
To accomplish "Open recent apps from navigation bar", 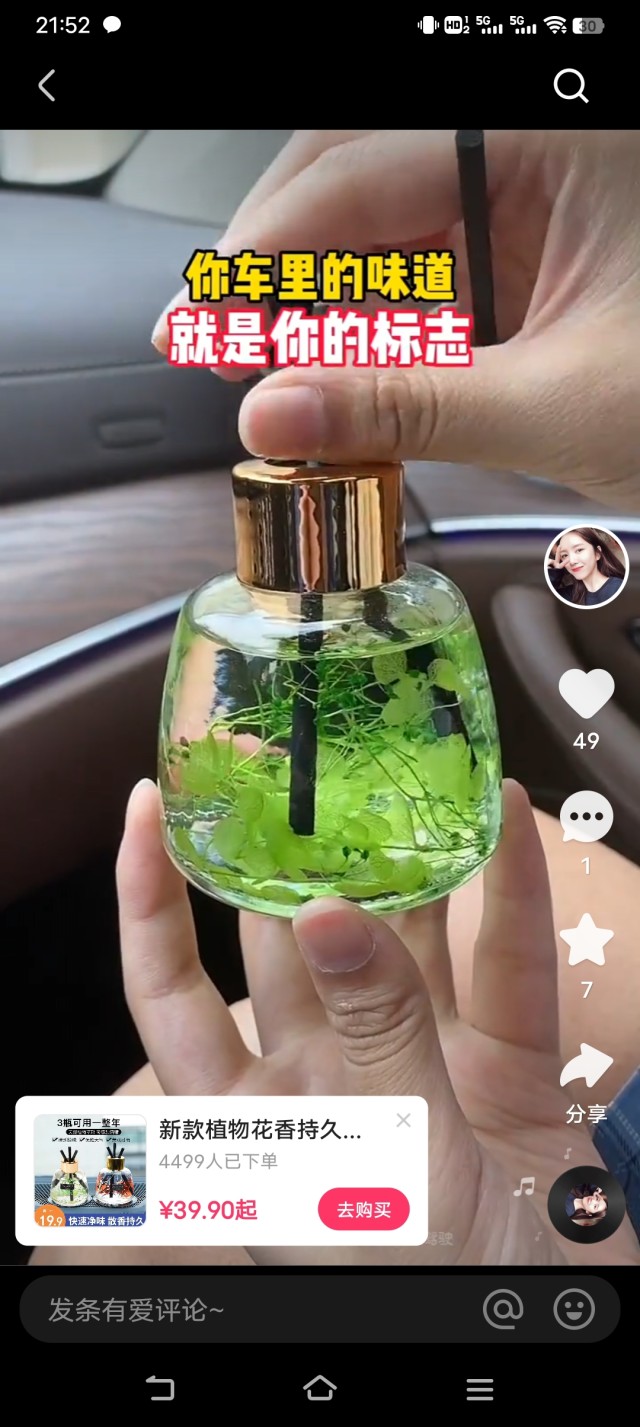I will [x=480, y=1388].
